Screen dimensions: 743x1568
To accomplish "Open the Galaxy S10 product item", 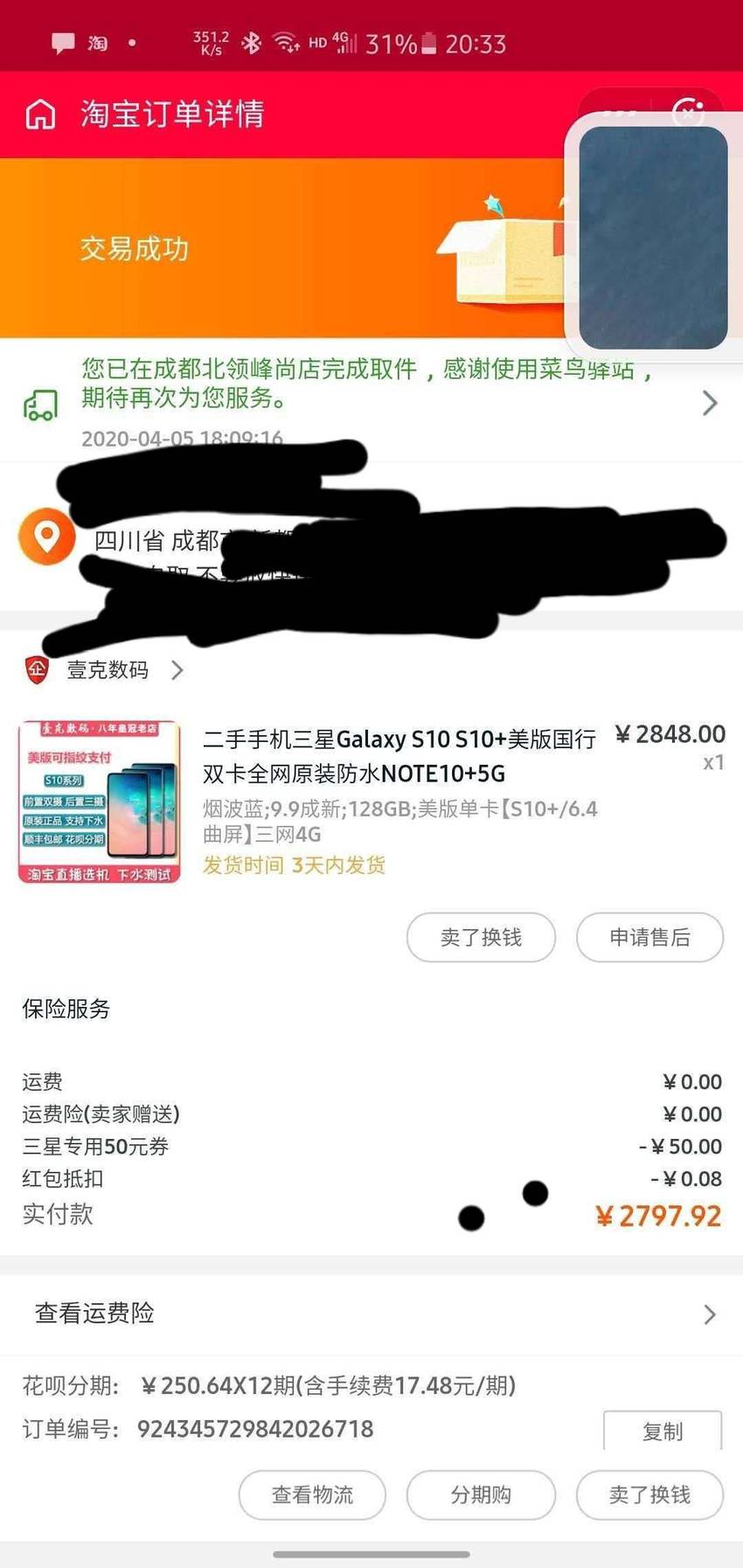I will 371,801.
